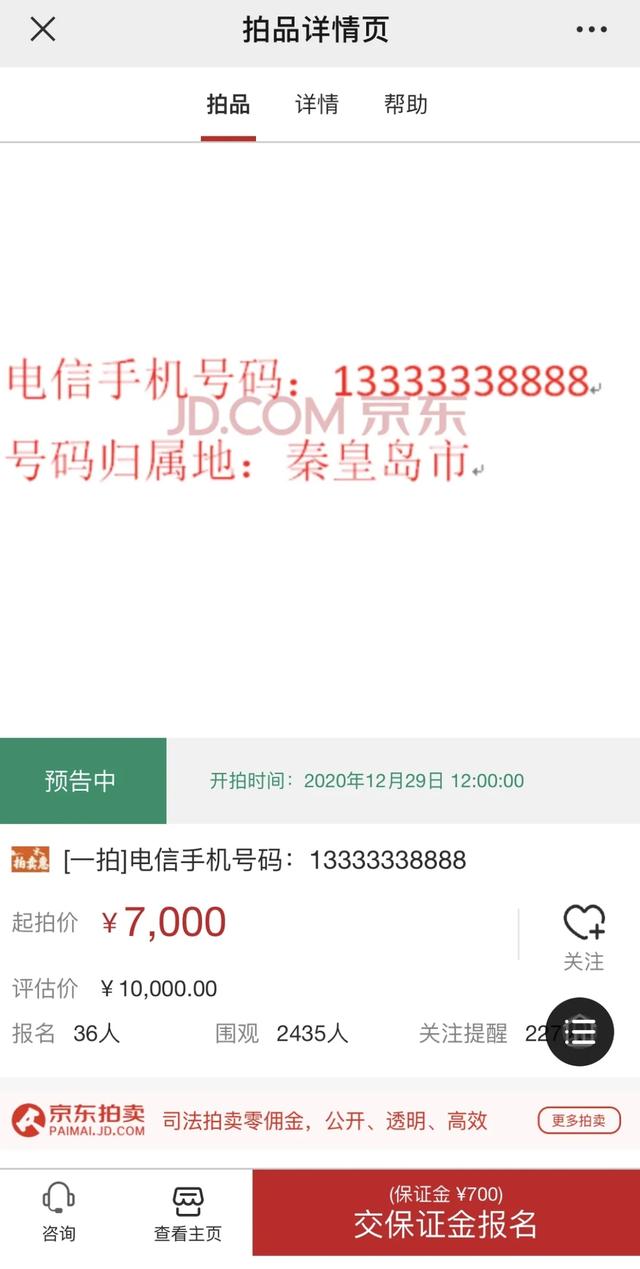This screenshot has height=1269, width=640.
Task: Open the floating list menu button
Action: [580, 1032]
